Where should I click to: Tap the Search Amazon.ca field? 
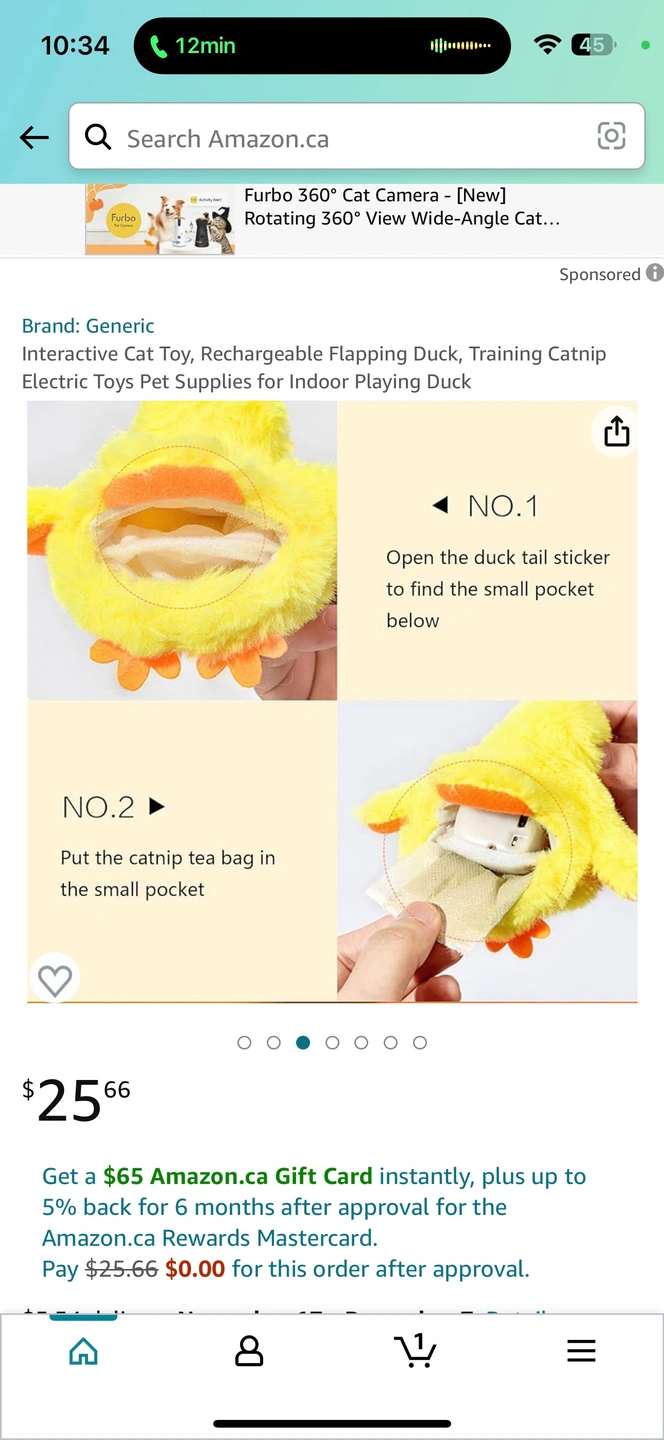coord(340,138)
